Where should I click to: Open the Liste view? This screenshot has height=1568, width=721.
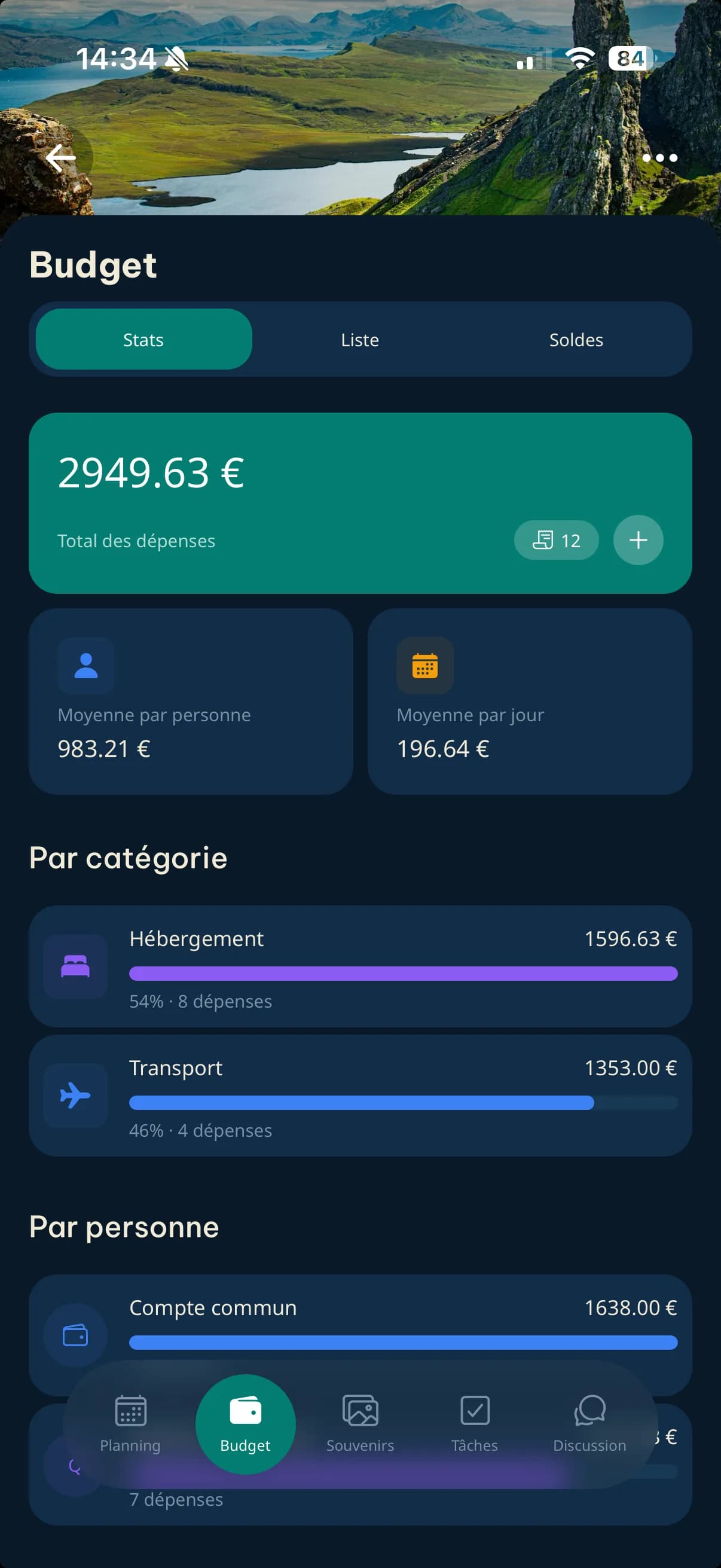(359, 339)
